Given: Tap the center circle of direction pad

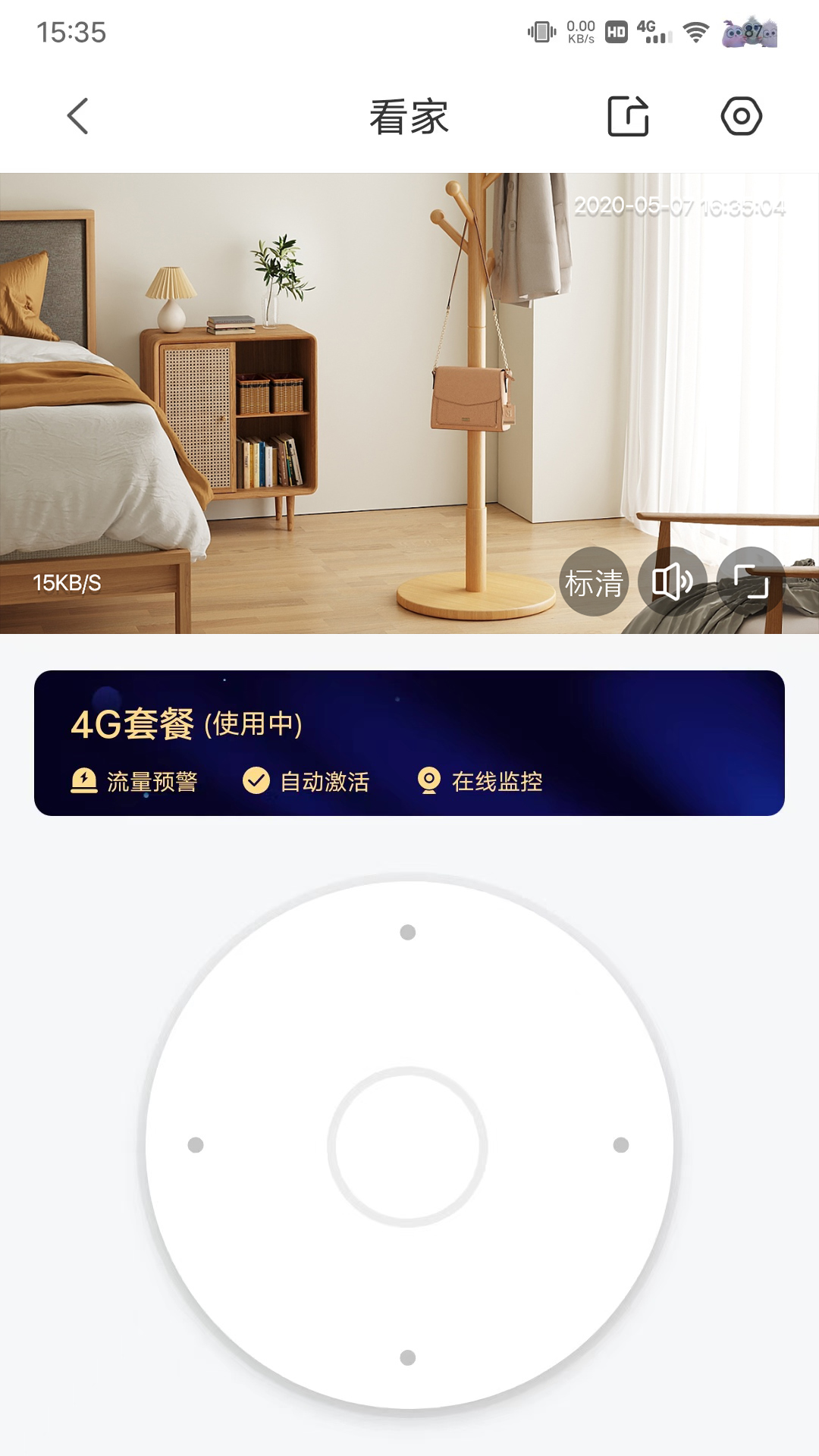Looking at the screenshot, I should [x=408, y=1146].
